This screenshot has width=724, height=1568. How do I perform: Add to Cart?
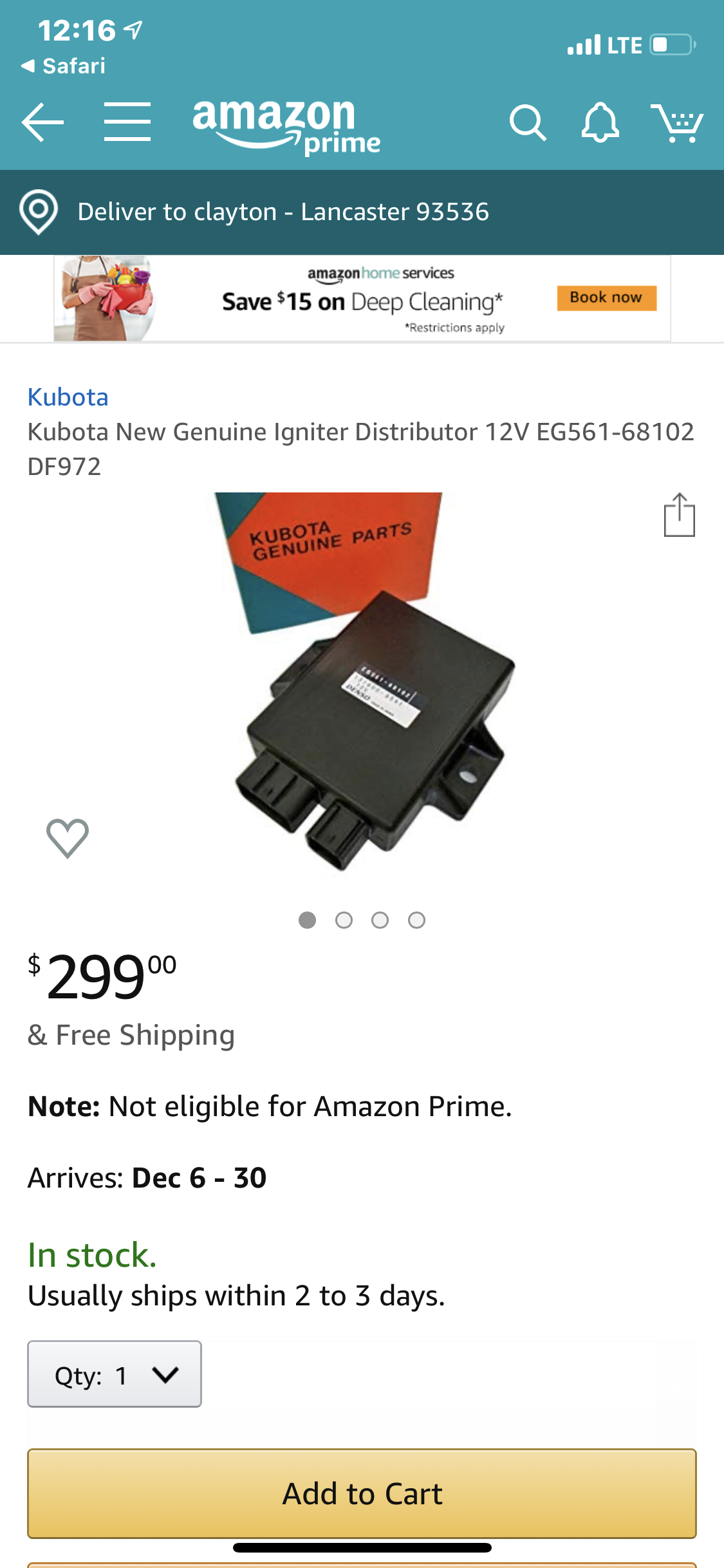click(362, 1493)
